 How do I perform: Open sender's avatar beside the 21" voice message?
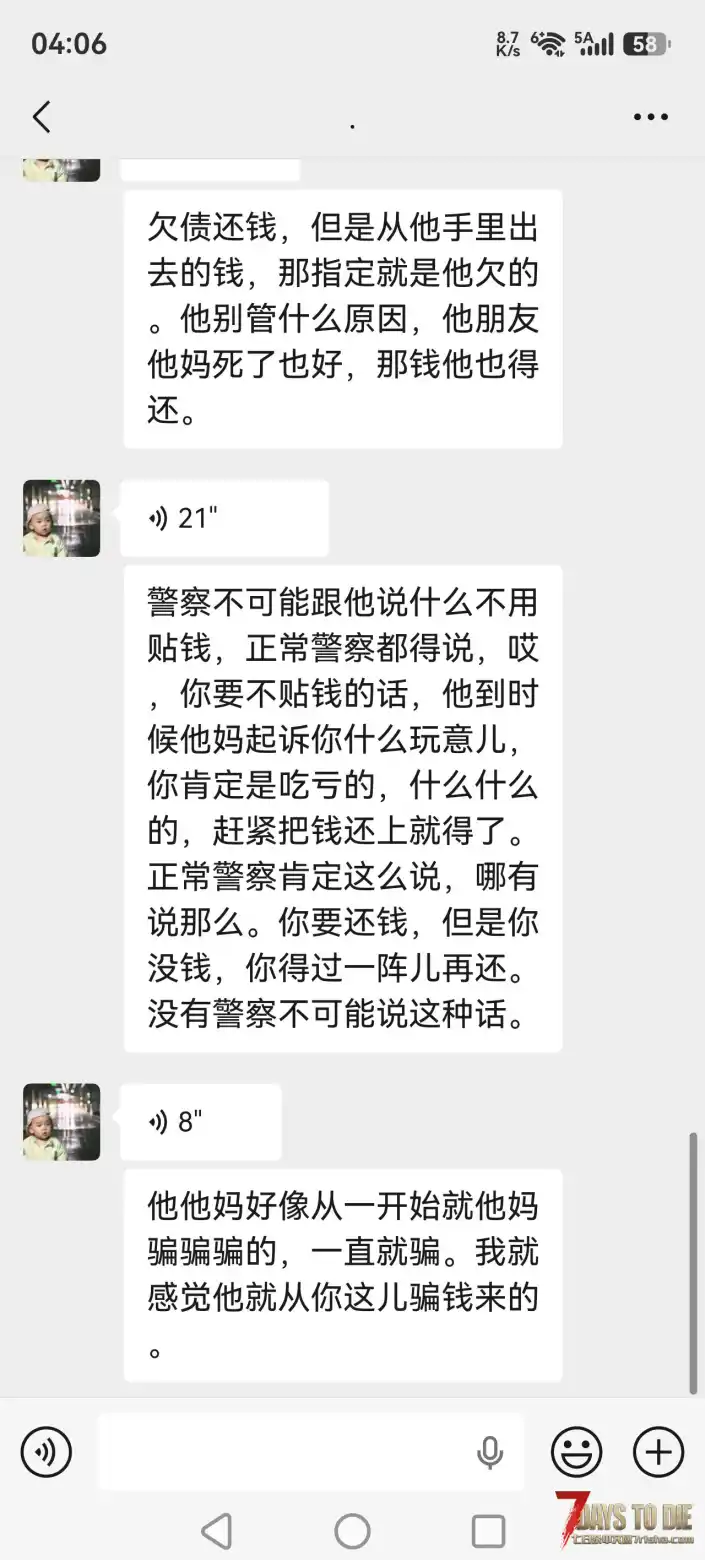coord(62,518)
